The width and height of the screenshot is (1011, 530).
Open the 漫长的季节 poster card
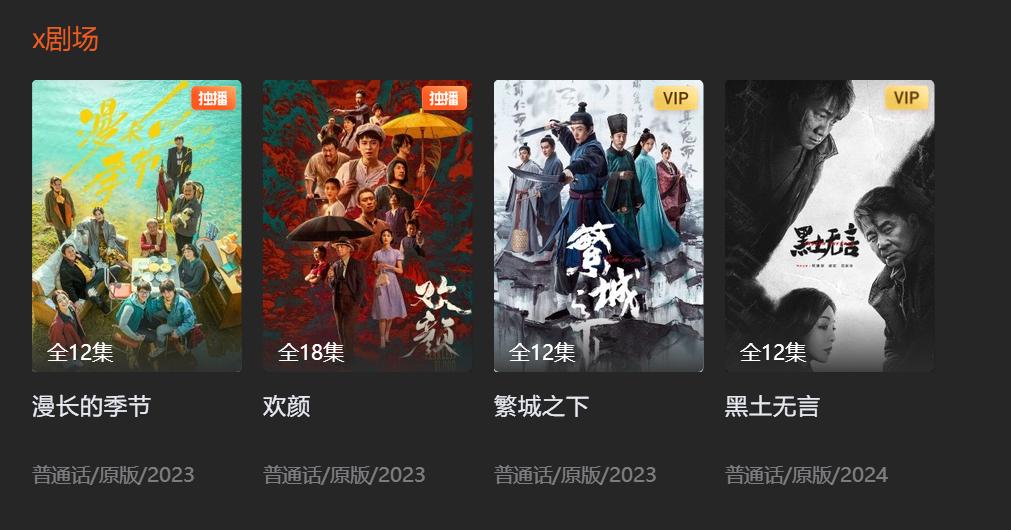click(x=137, y=226)
